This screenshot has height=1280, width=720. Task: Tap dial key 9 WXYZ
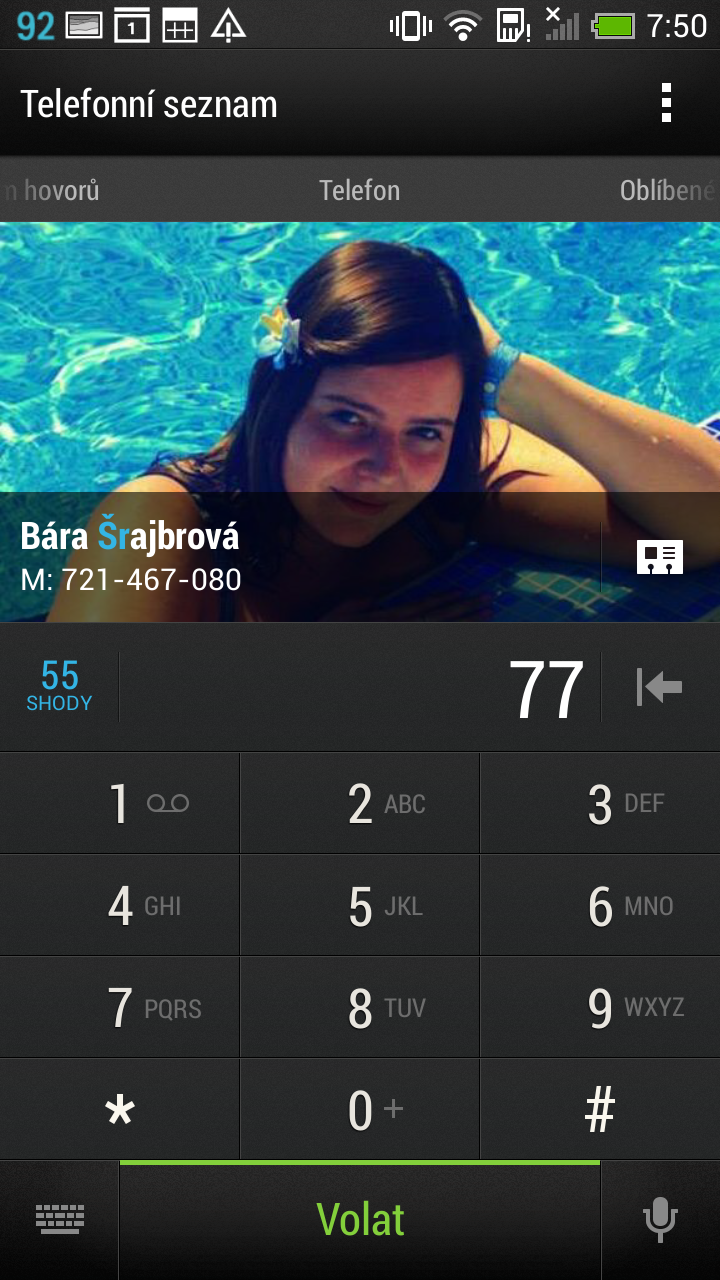click(600, 1008)
